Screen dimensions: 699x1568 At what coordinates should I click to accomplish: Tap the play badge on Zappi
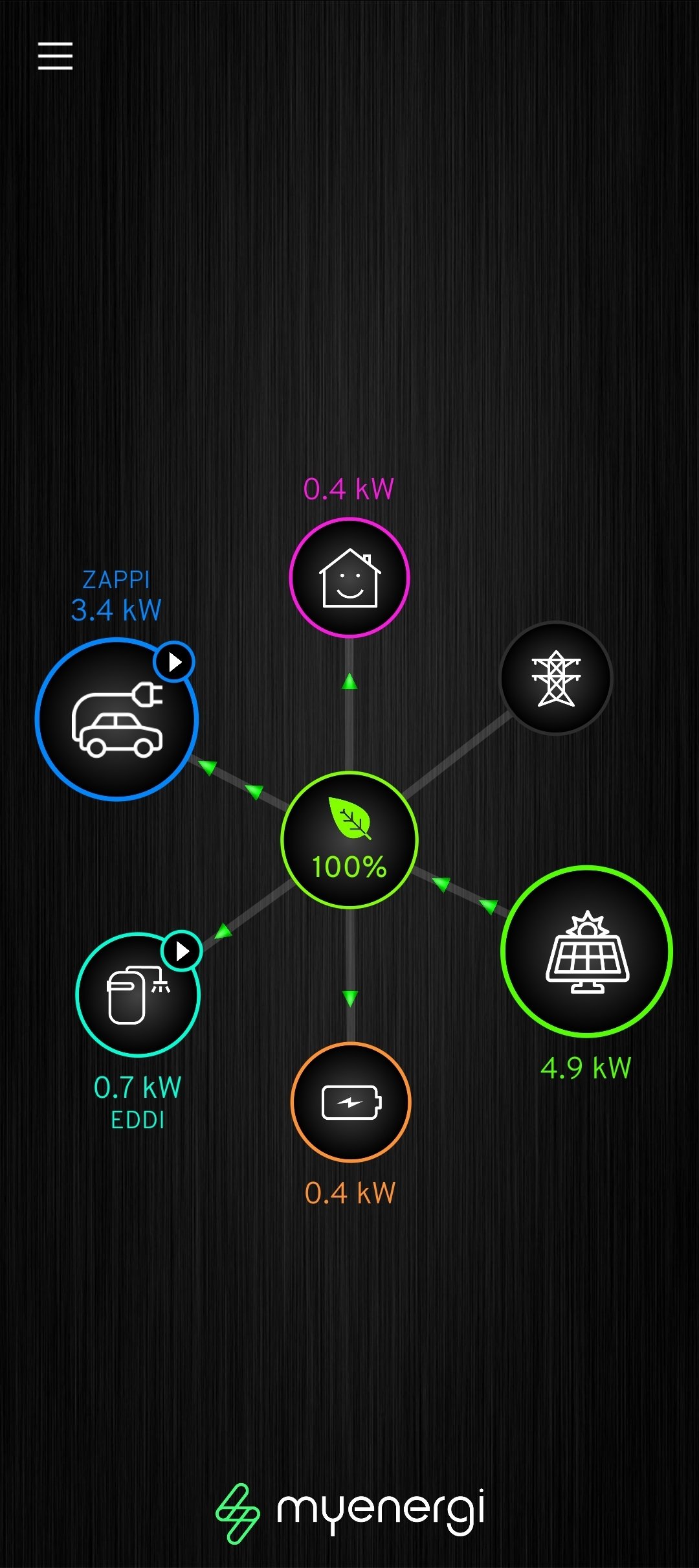click(x=174, y=662)
